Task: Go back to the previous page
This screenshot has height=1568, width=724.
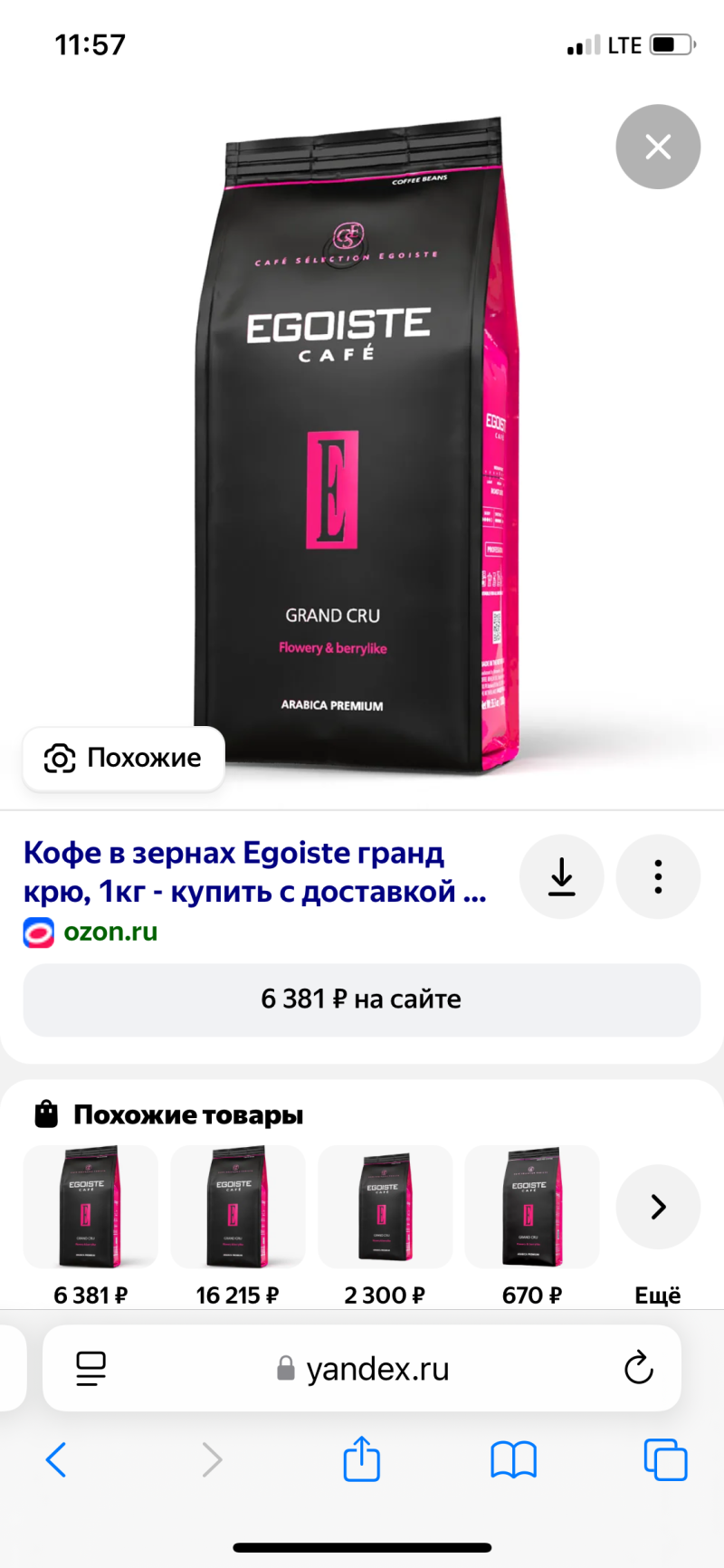Action: [56, 1459]
